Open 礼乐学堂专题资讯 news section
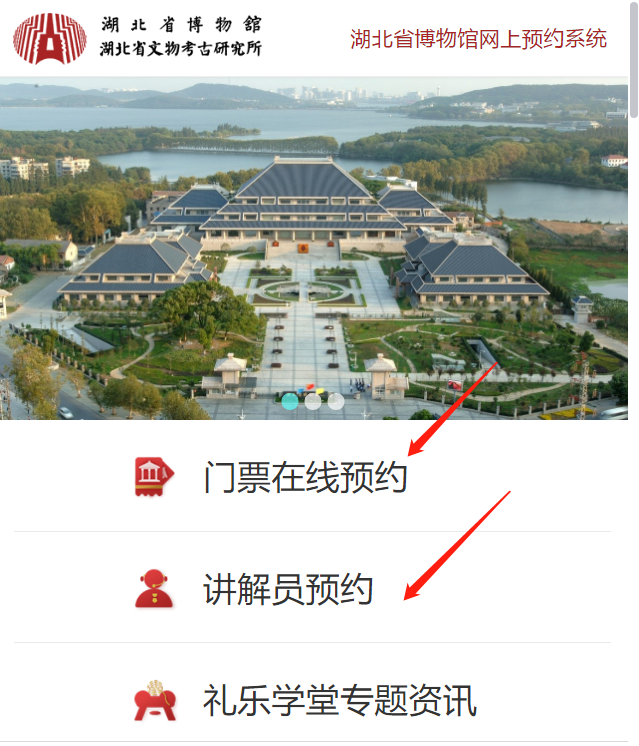Viewport: 639px width, 746px height. (340, 700)
